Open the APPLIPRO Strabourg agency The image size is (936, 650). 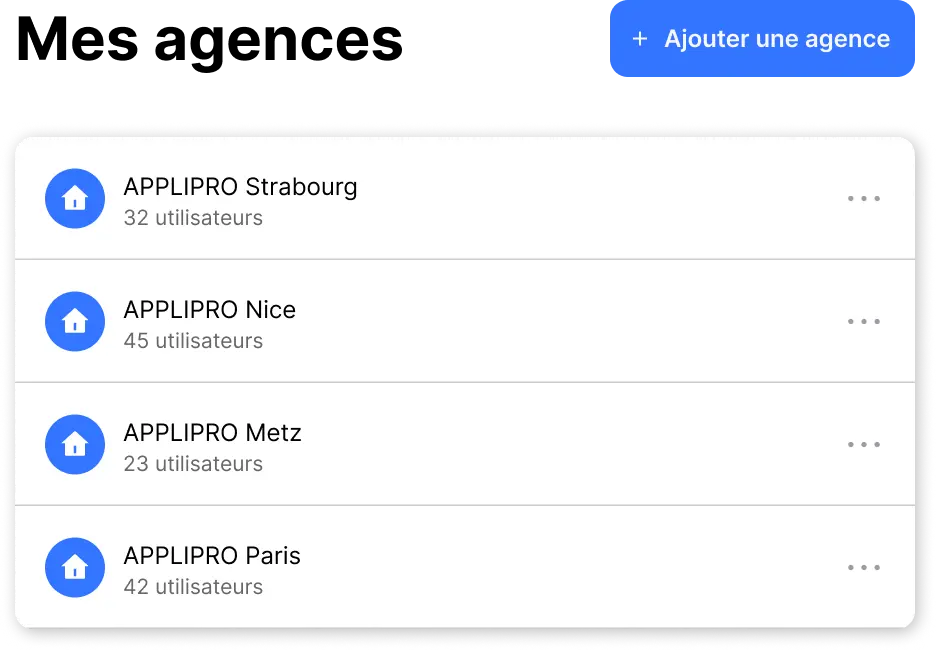point(240,188)
